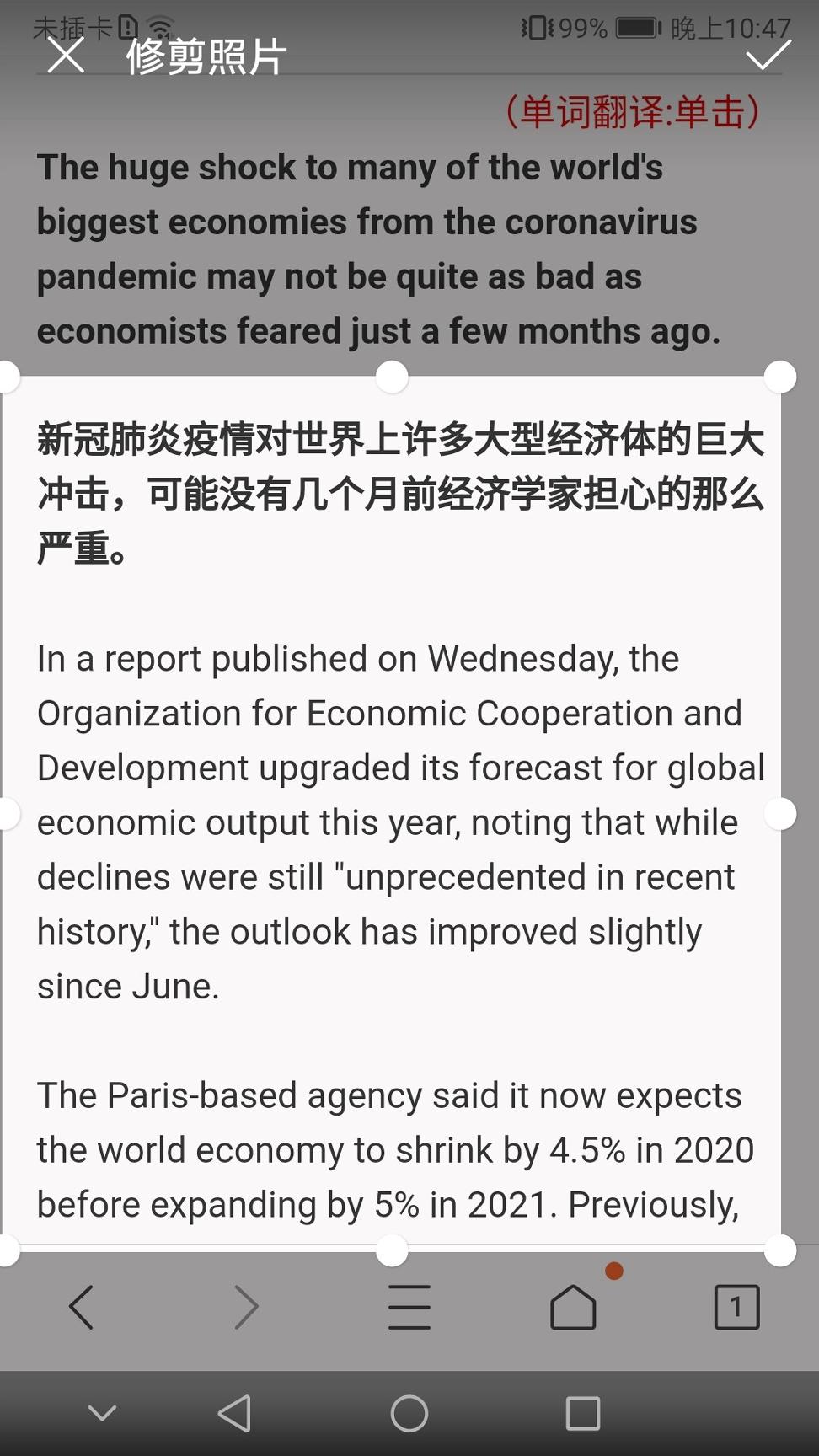This screenshot has height=1456, width=819.
Task: Tap the top-right crop corner handle
Action: click(779, 377)
